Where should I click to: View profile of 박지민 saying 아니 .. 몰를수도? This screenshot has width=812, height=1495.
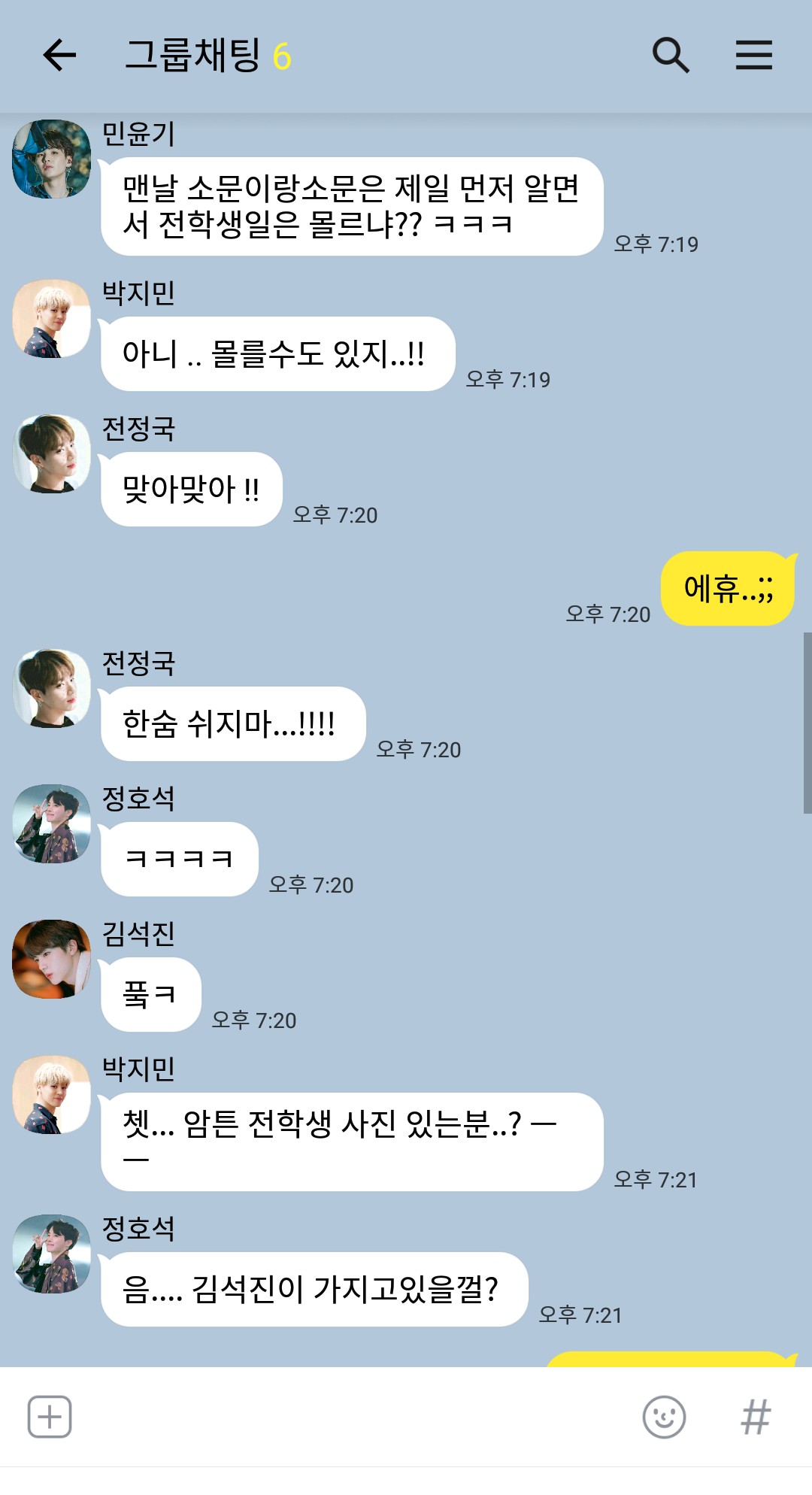51,318
